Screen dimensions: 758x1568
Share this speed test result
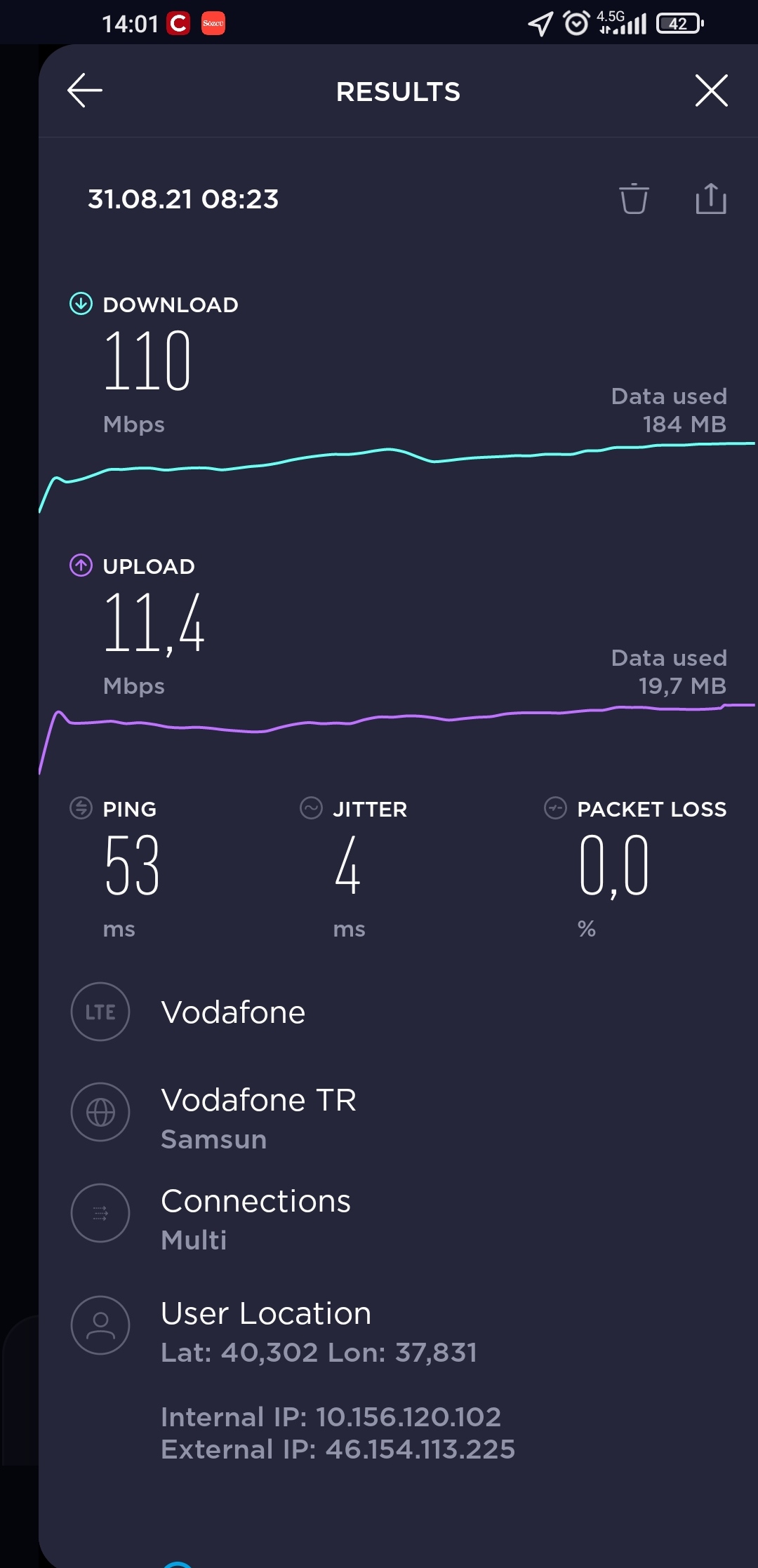[x=711, y=199]
